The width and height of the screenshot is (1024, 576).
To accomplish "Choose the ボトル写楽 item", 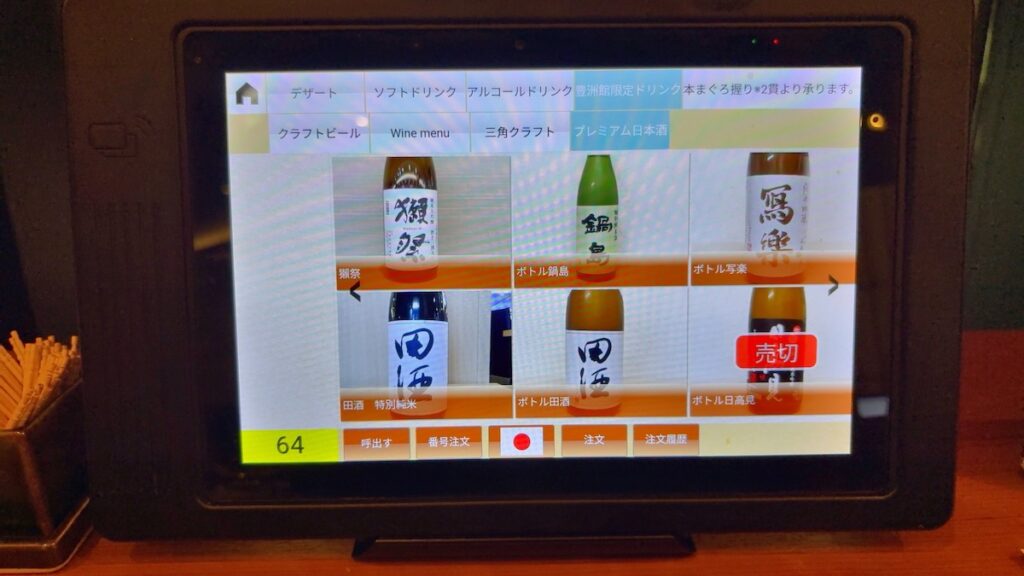I will point(773,218).
